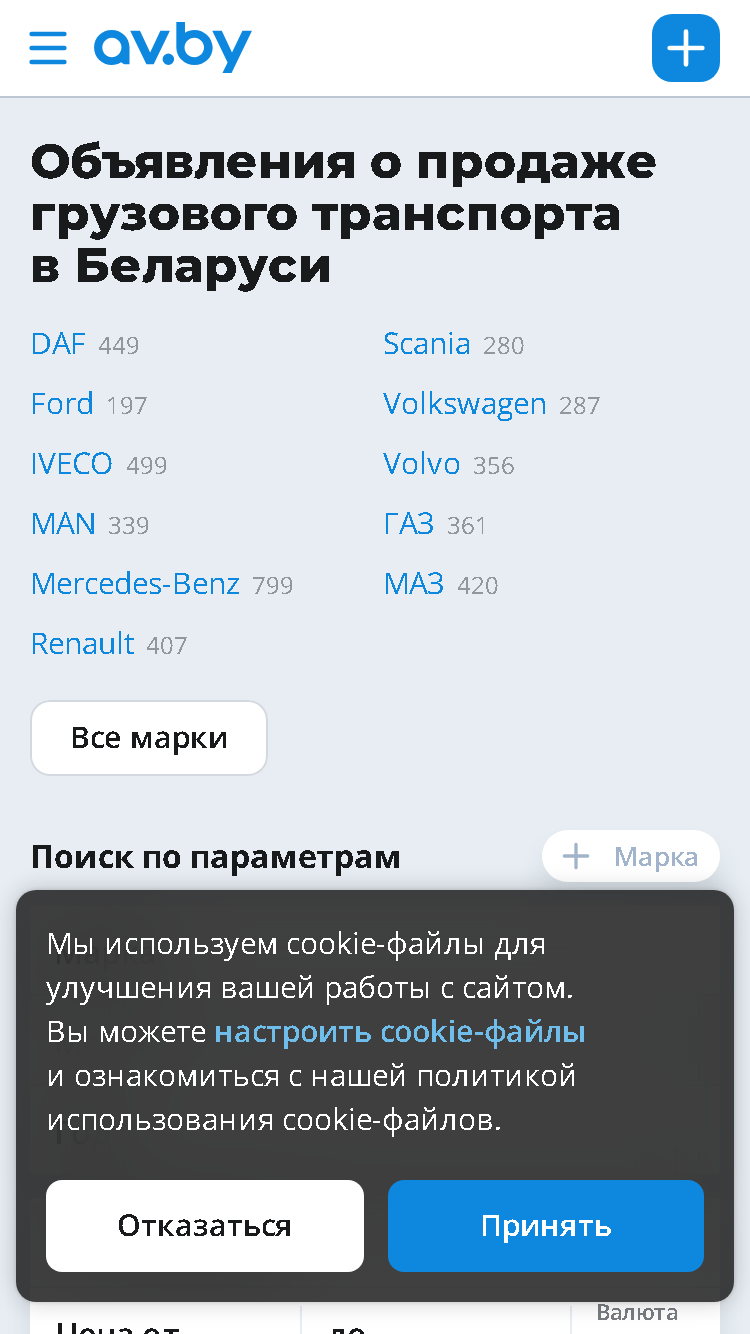Open Ford truck listings
The width and height of the screenshot is (750, 1334).
tap(62, 404)
